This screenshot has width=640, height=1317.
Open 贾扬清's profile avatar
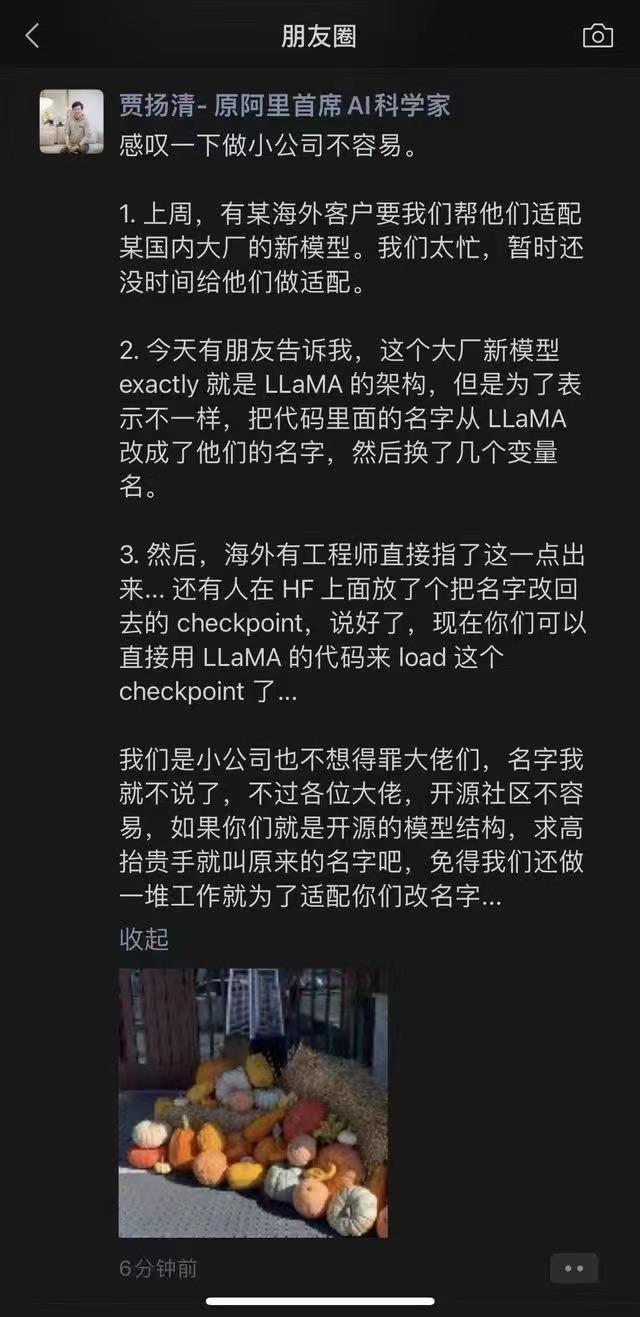(71, 121)
